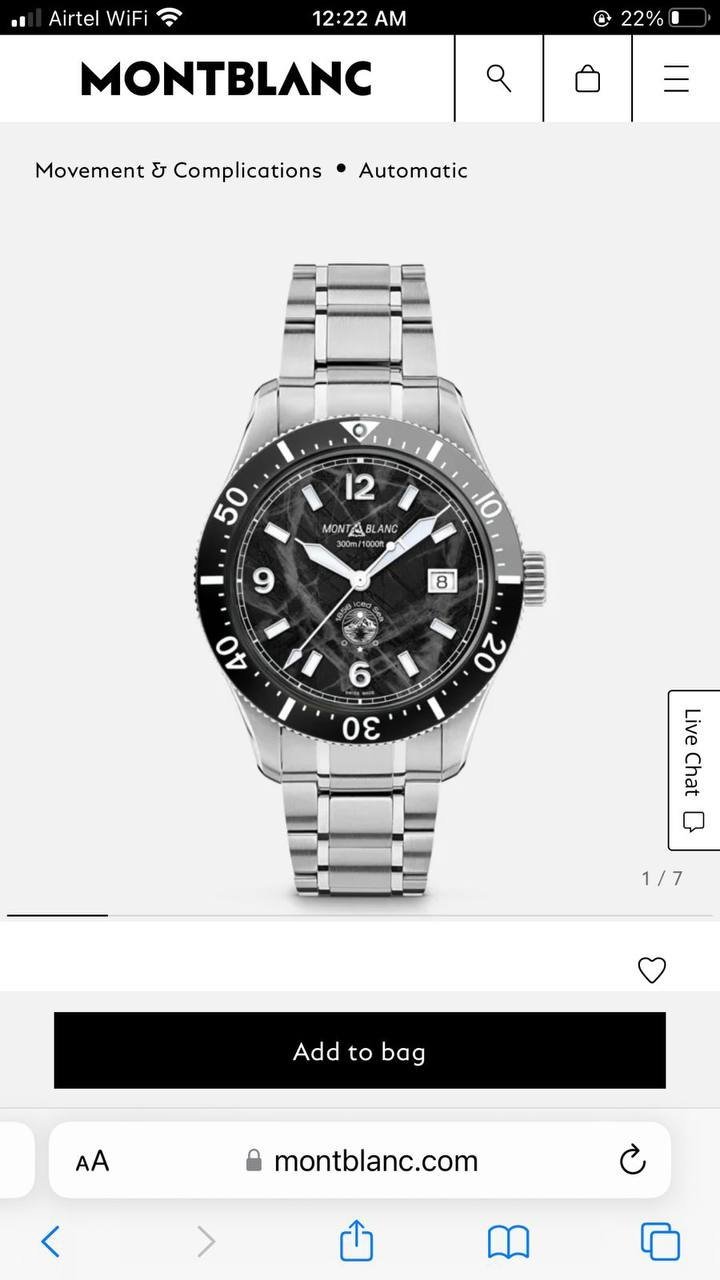Image resolution: width=720 pixels, height=1280 pixels.
Task: Share this page from Safari toolbar
Action: click(356, 1242)
